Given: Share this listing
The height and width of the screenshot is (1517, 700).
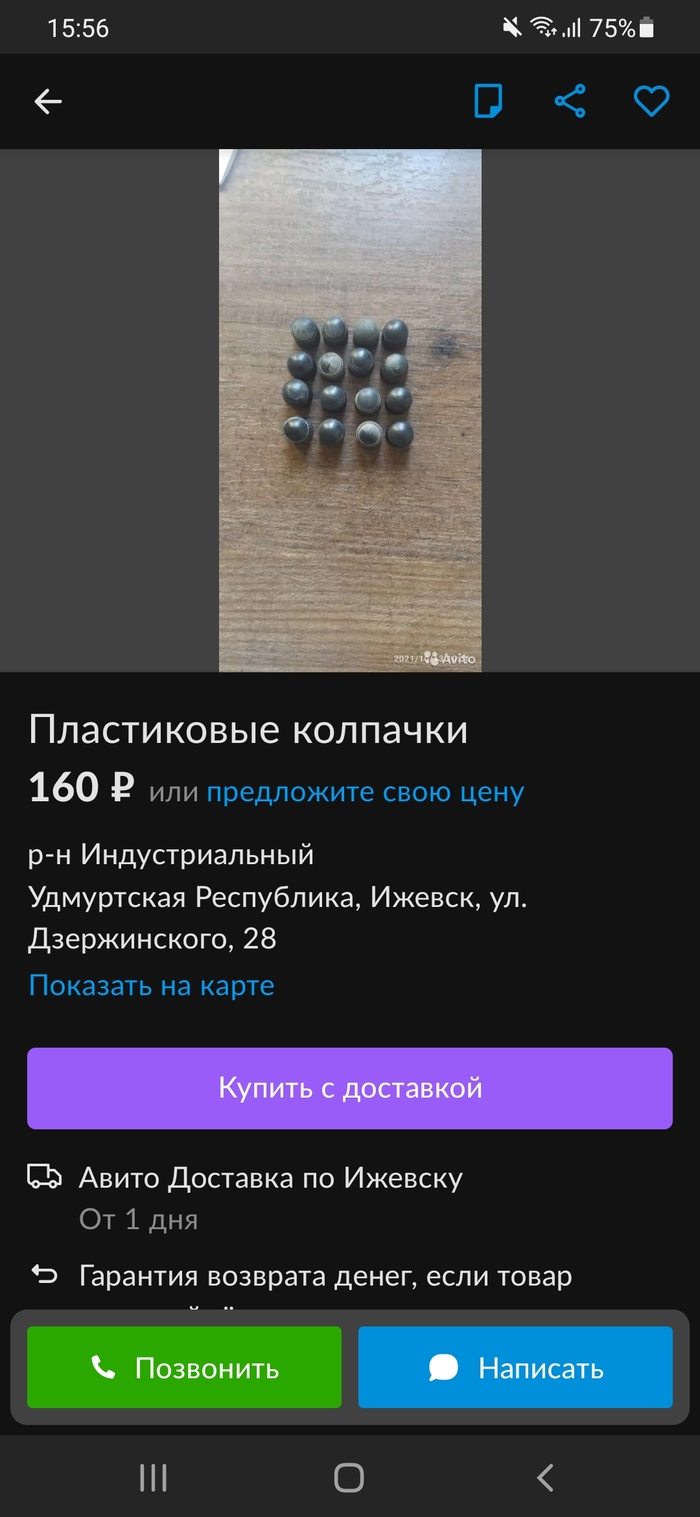Looking at the screenshot, I should 570,101.
